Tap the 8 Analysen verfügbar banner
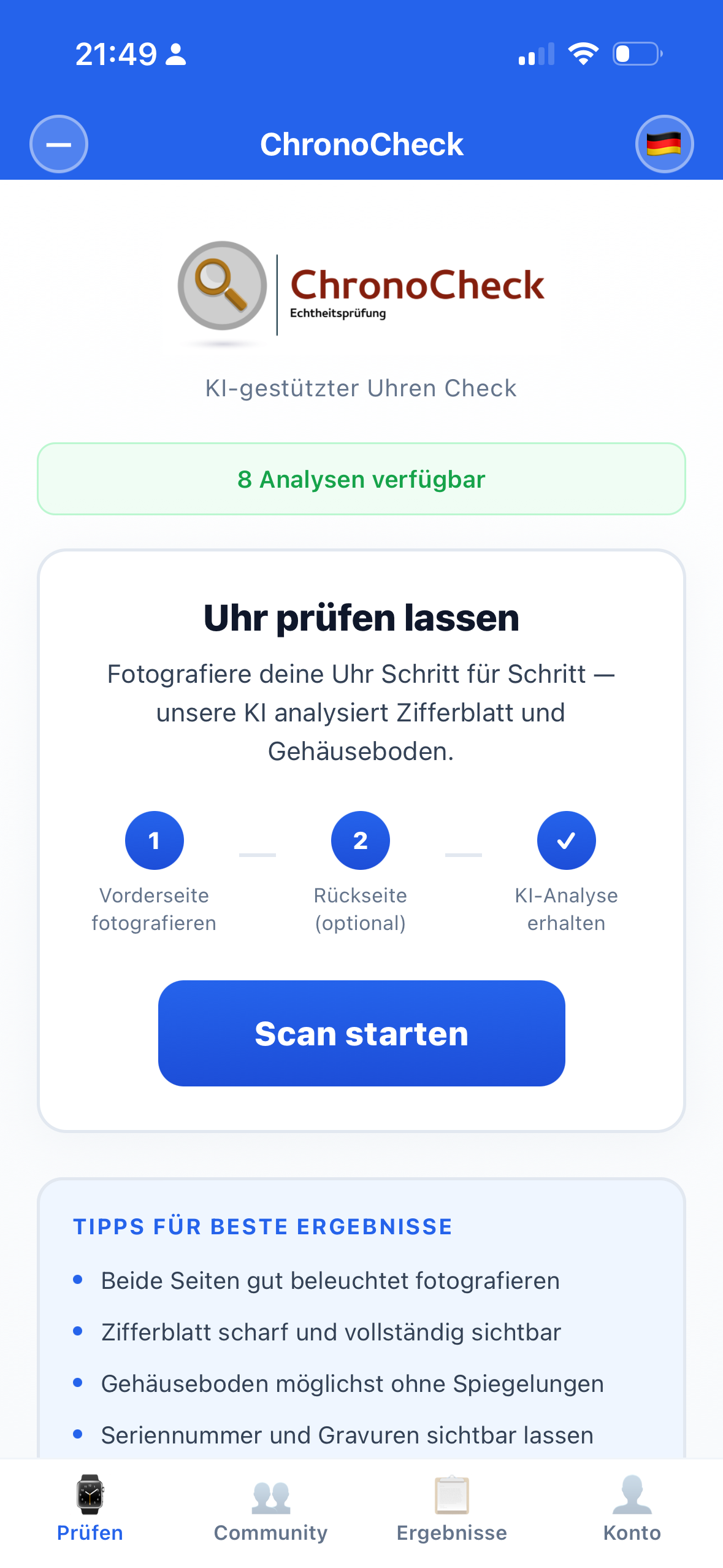Screen dimensions: 723x1568 click(x=361, y=479)
